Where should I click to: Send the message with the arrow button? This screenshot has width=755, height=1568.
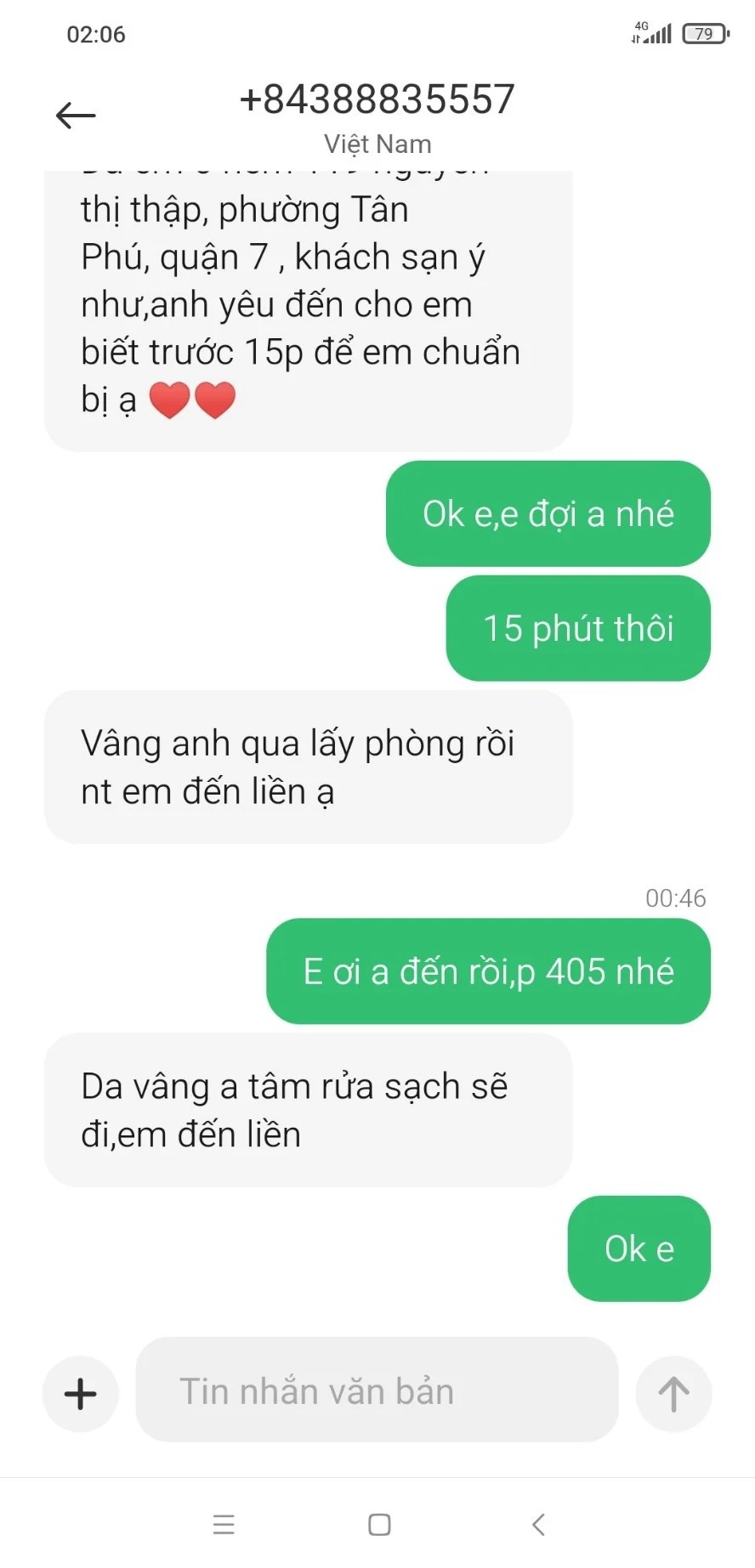point(673,1394)
